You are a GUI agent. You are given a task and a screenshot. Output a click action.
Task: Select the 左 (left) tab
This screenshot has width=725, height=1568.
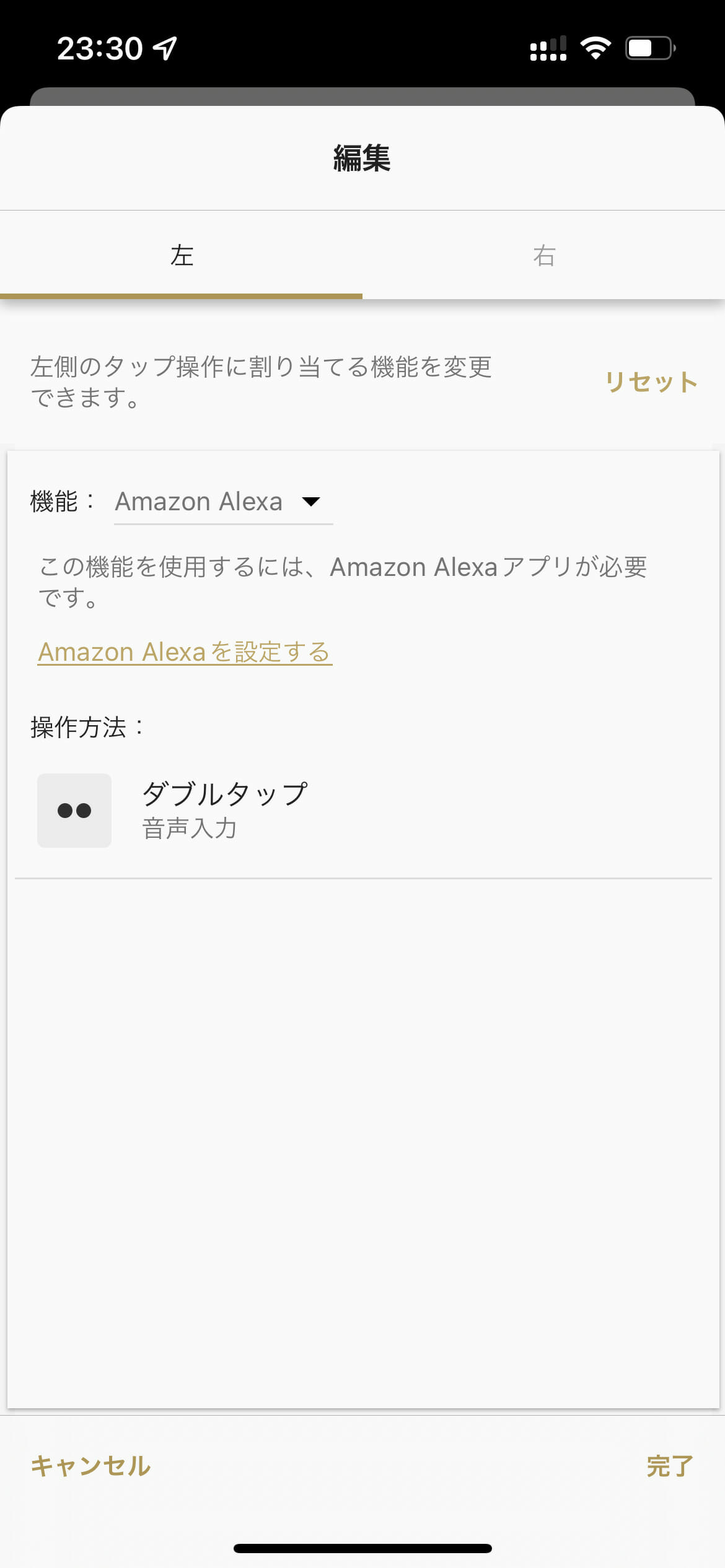pos(181,255)
